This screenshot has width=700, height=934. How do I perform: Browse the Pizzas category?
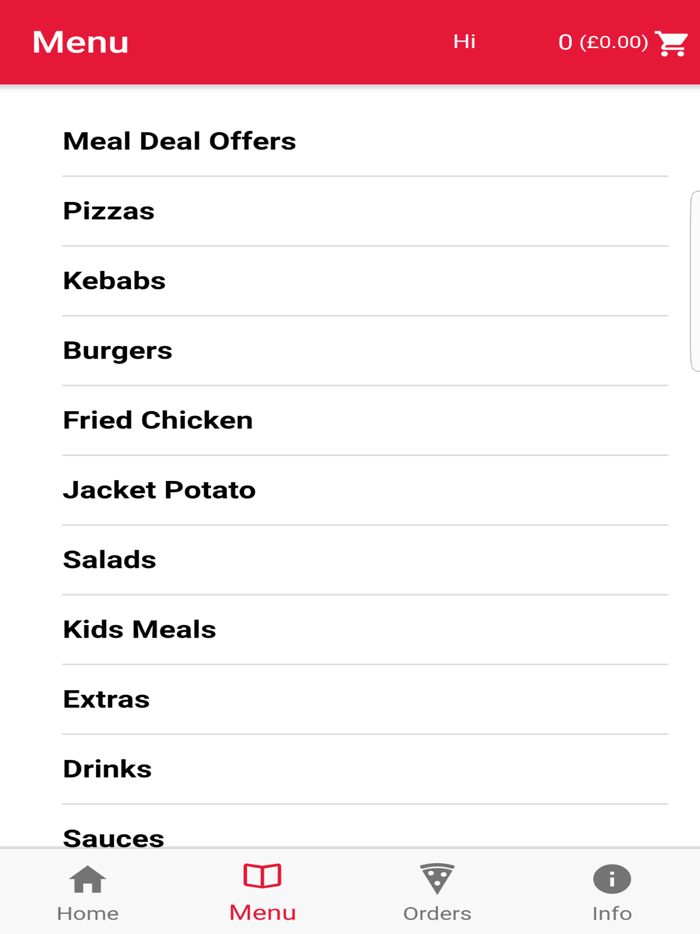pos(109,211)
